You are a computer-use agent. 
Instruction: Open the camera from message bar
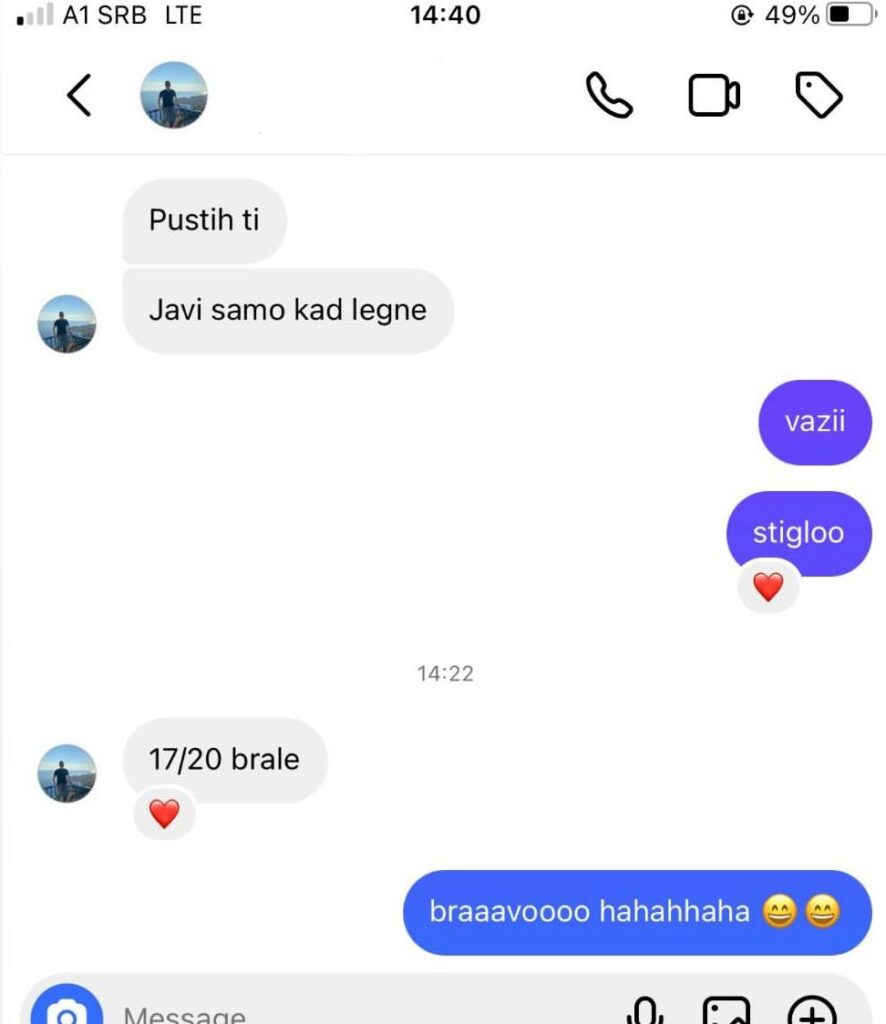coord(67,1012)
